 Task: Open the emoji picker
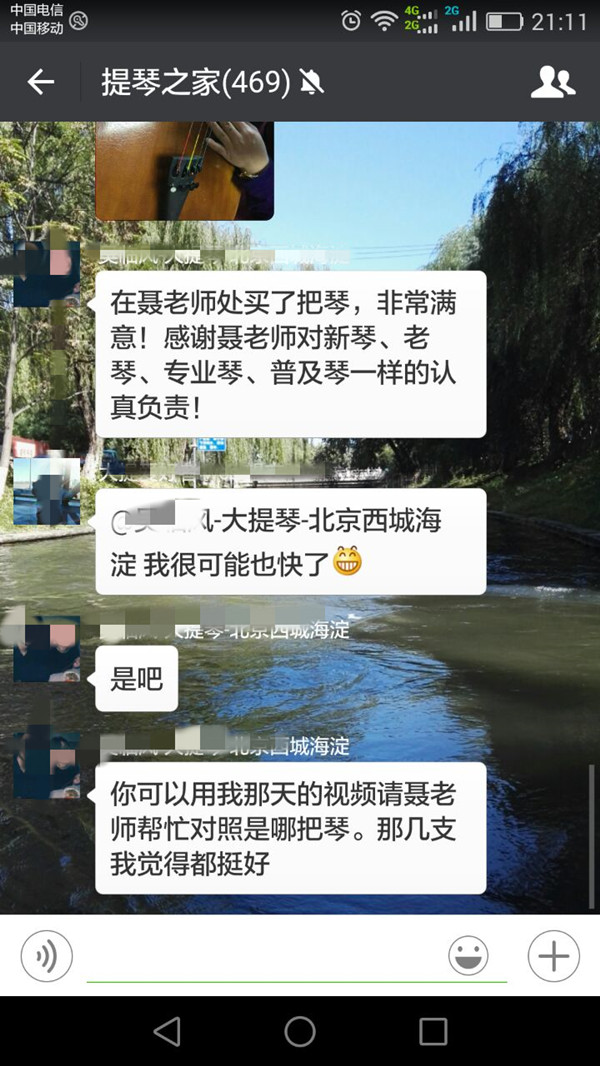468,957
